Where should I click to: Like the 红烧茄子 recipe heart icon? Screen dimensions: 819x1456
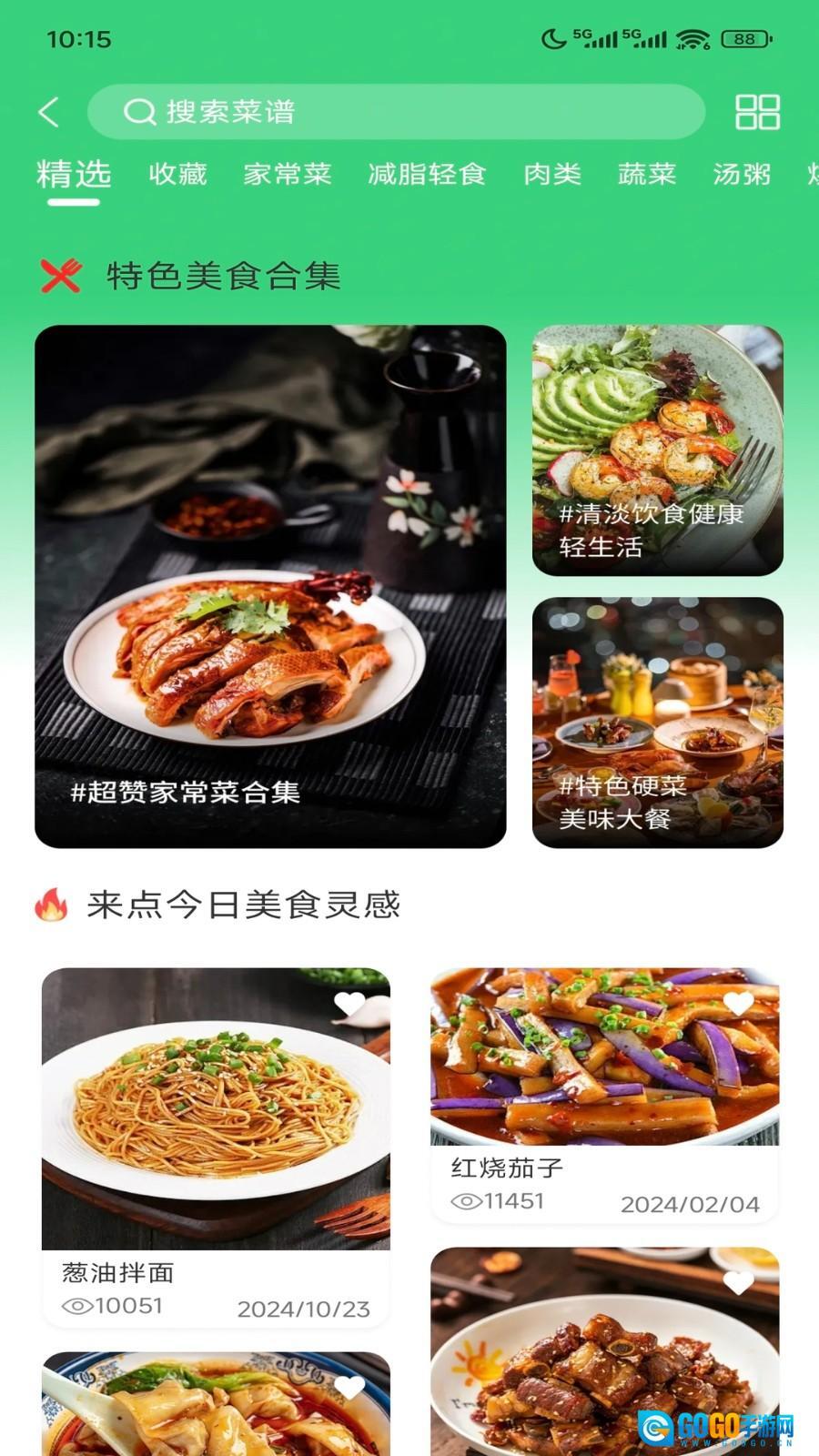coord(738,1004)
